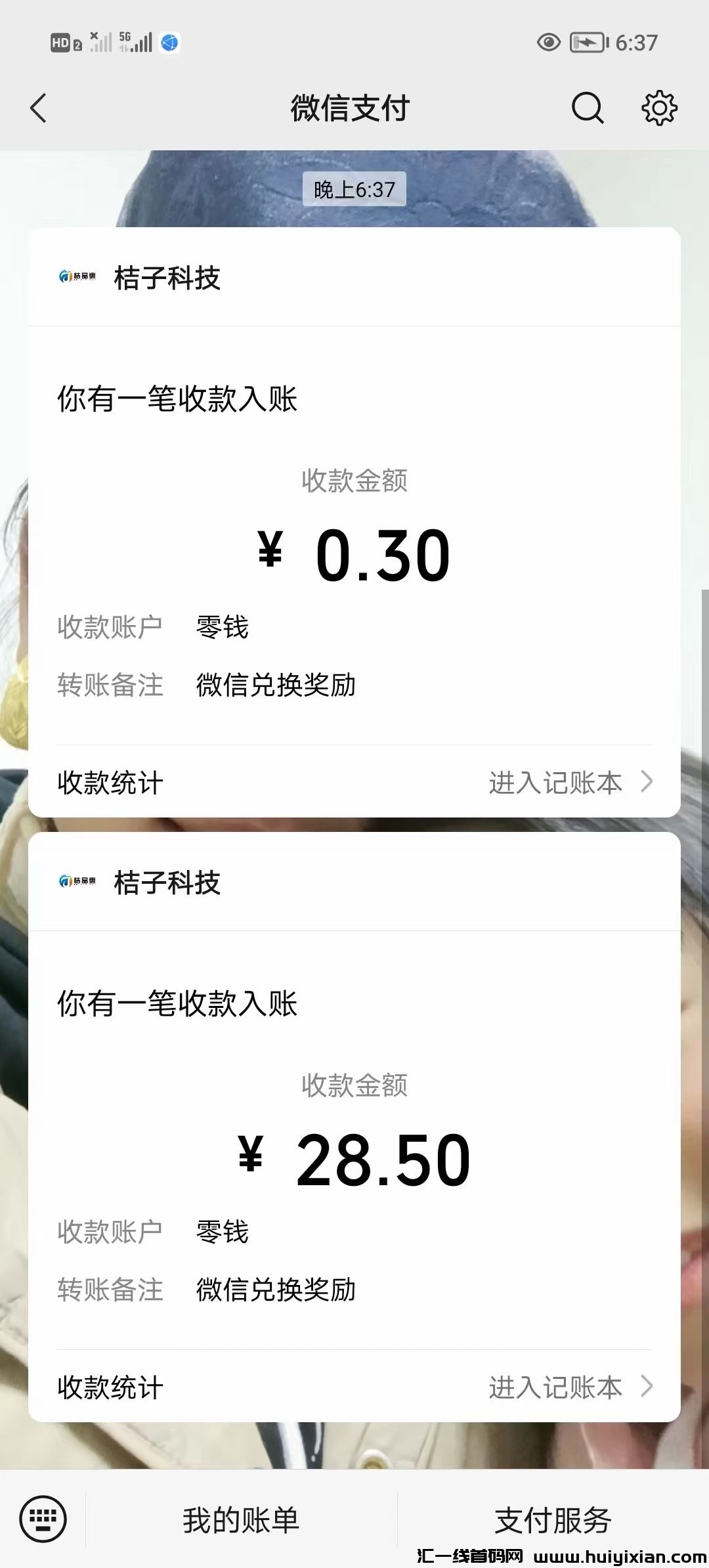The height and width of the screenshot is (1568, 709).
Task: Tap the globe network icon in status bar
Action: tap(169, 42)
